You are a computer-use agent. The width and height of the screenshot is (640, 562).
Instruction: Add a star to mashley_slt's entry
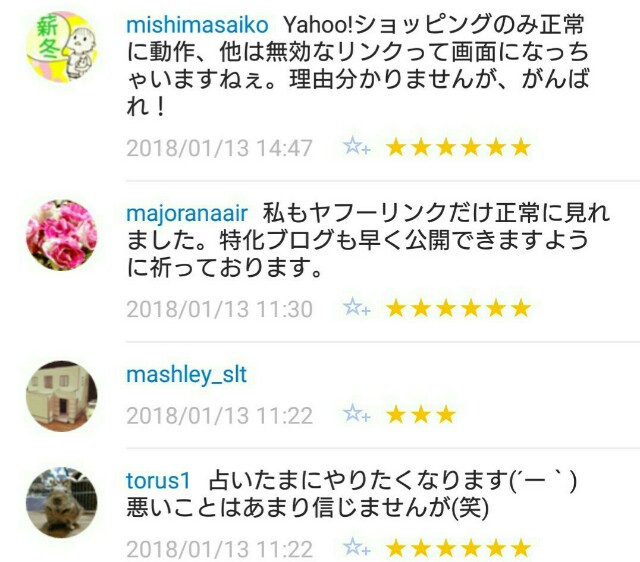[357, 414]
